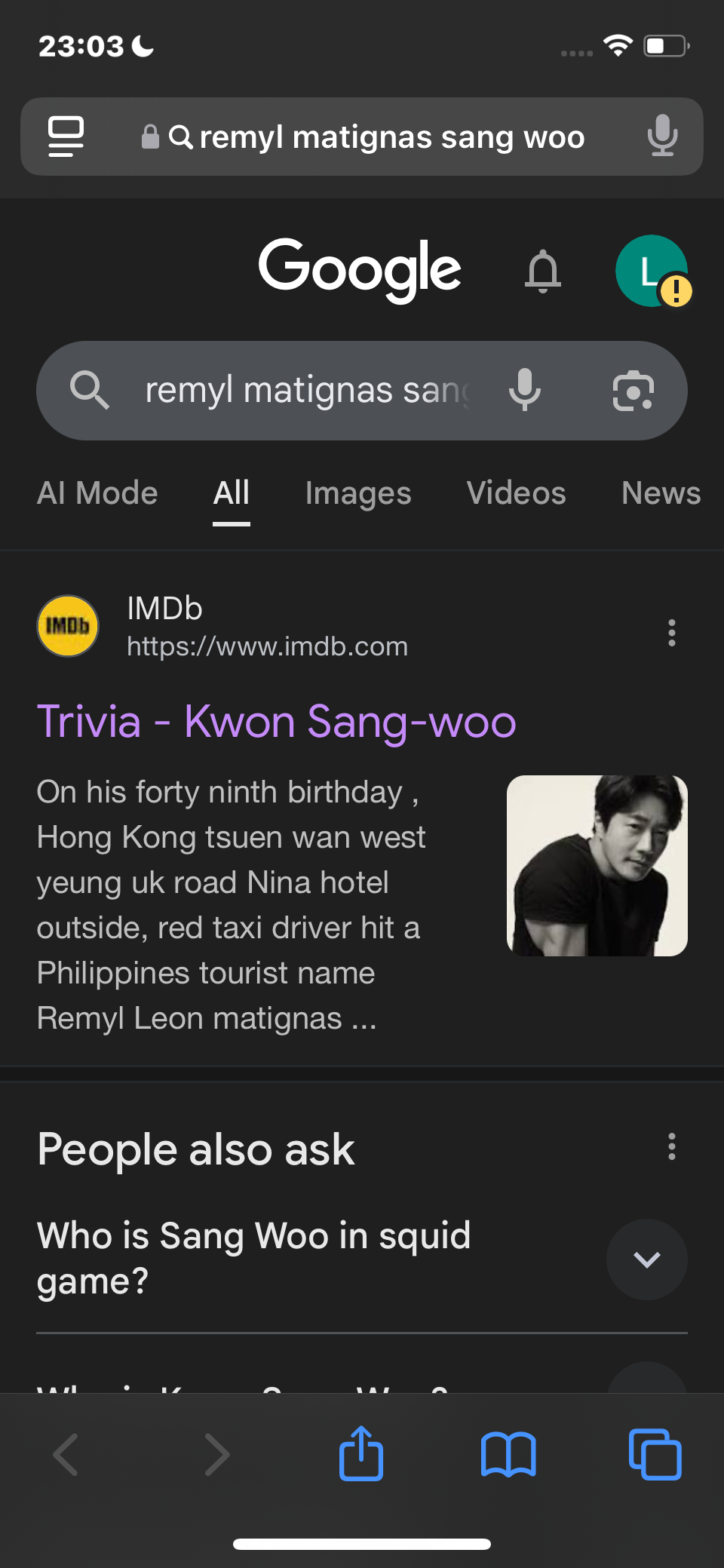
Task: Show open Safari tabs
Action: click(655, 1453)
